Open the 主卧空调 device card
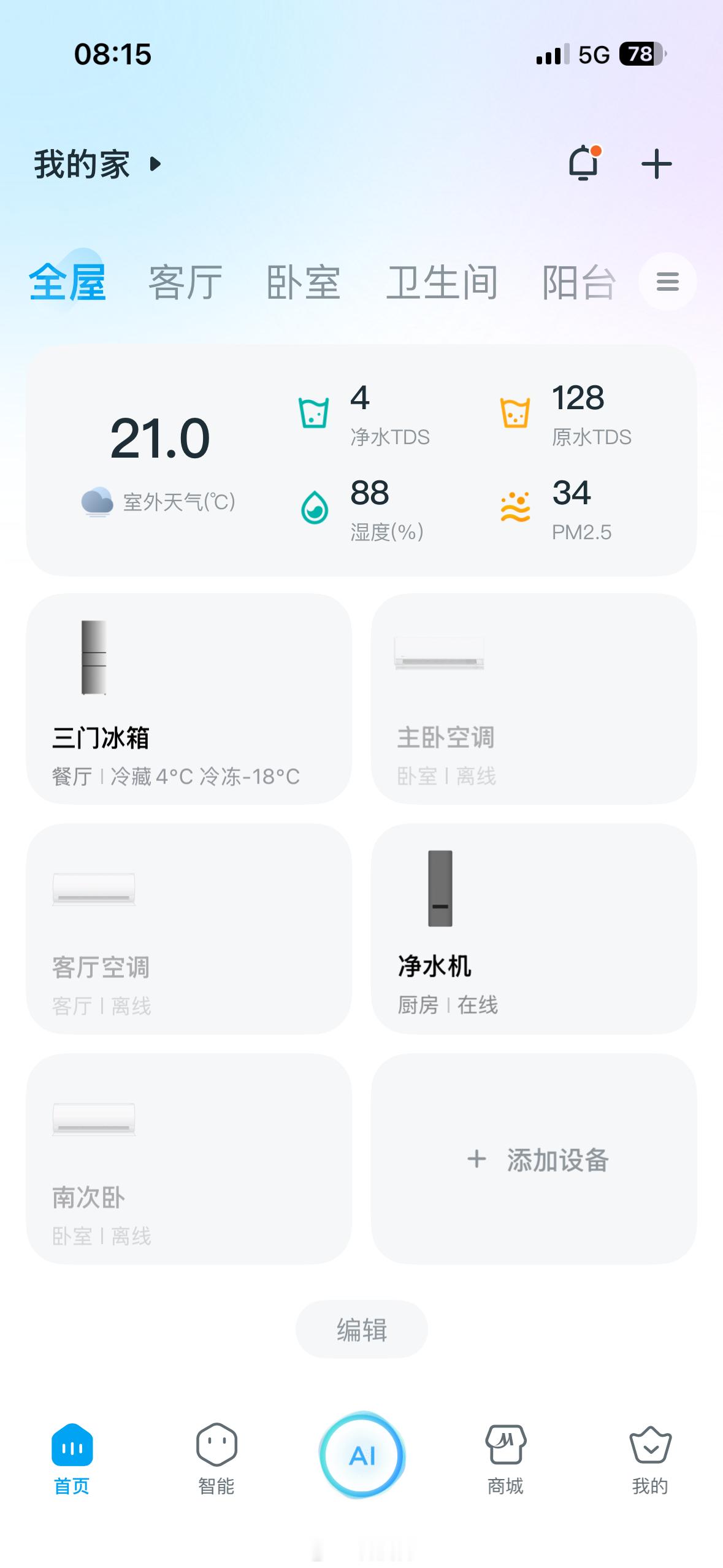 point(534,699)
